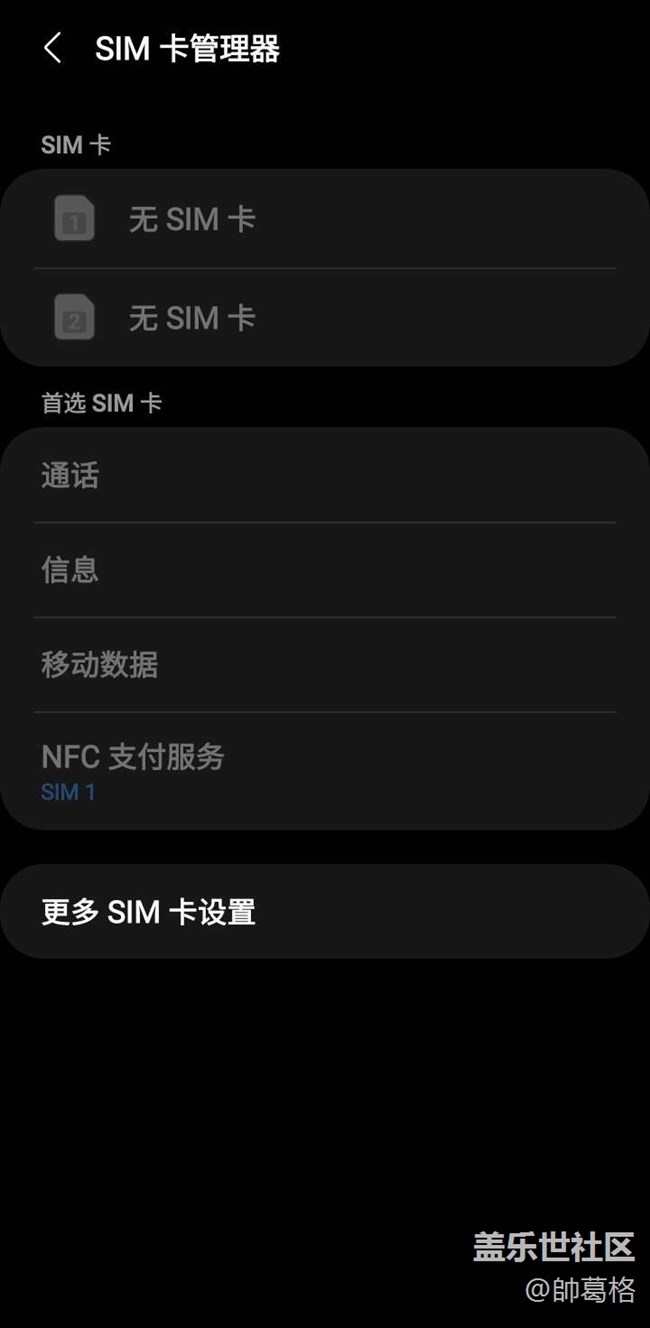Open NFC 支付服务 SIM option
650x1328 pixels.
tap(324, 770)
